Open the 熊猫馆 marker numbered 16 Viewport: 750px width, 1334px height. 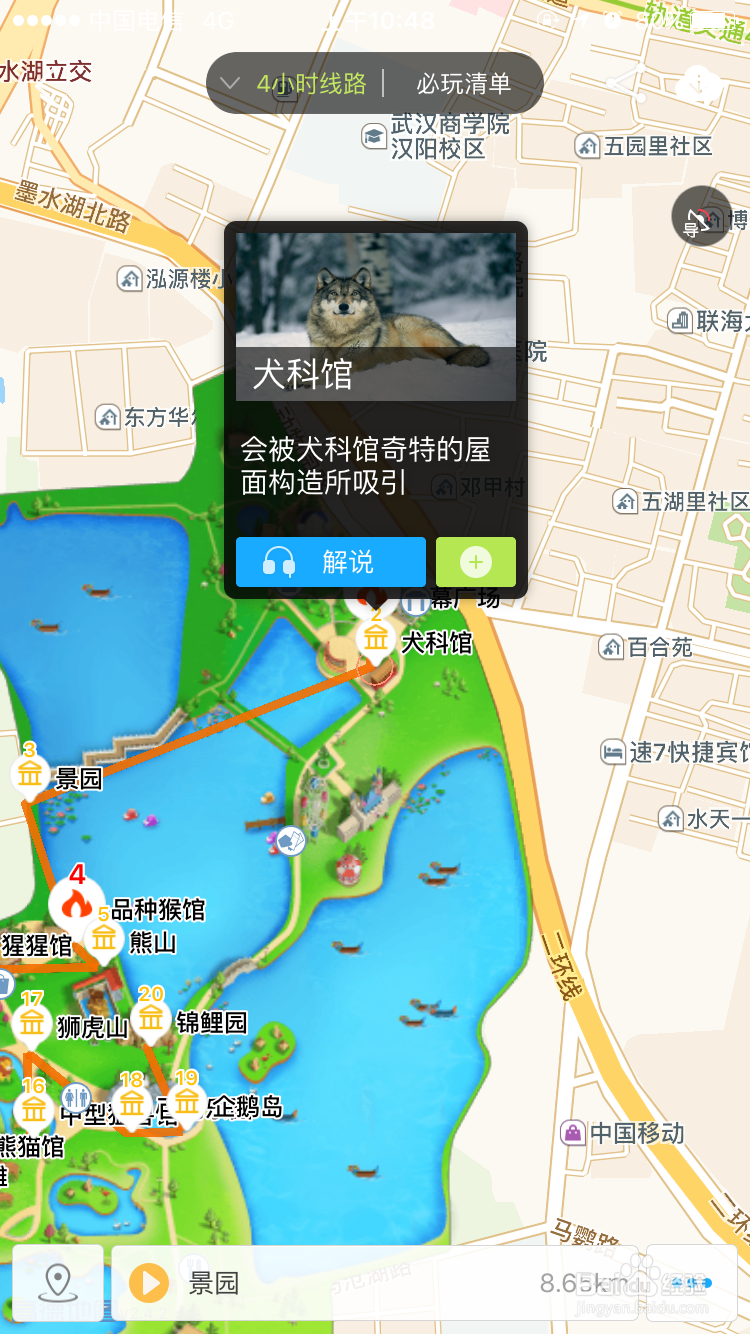tap(33, 1107)
